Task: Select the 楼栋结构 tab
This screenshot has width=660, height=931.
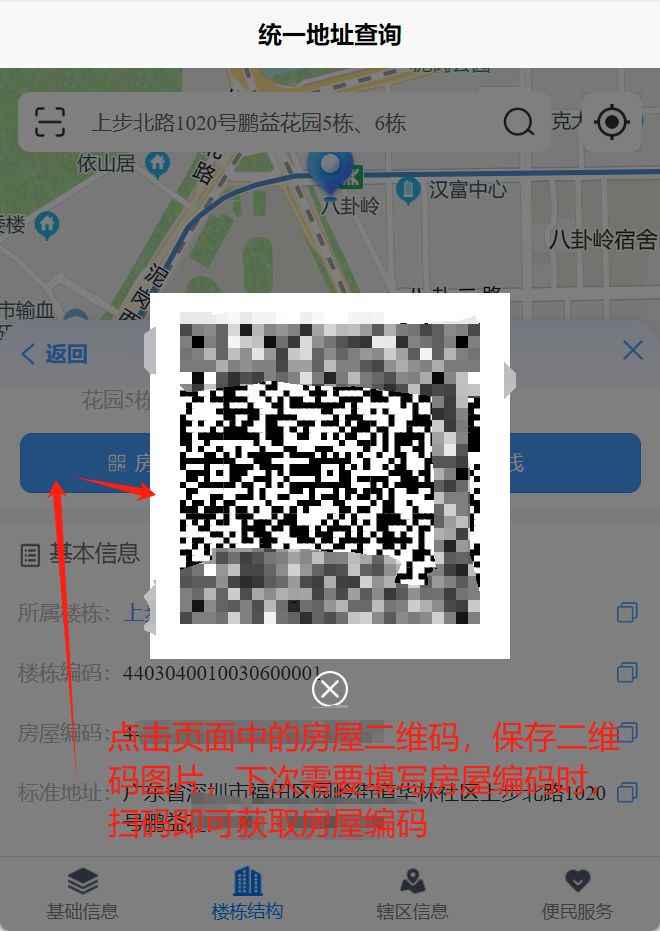Action: [247, 893]
